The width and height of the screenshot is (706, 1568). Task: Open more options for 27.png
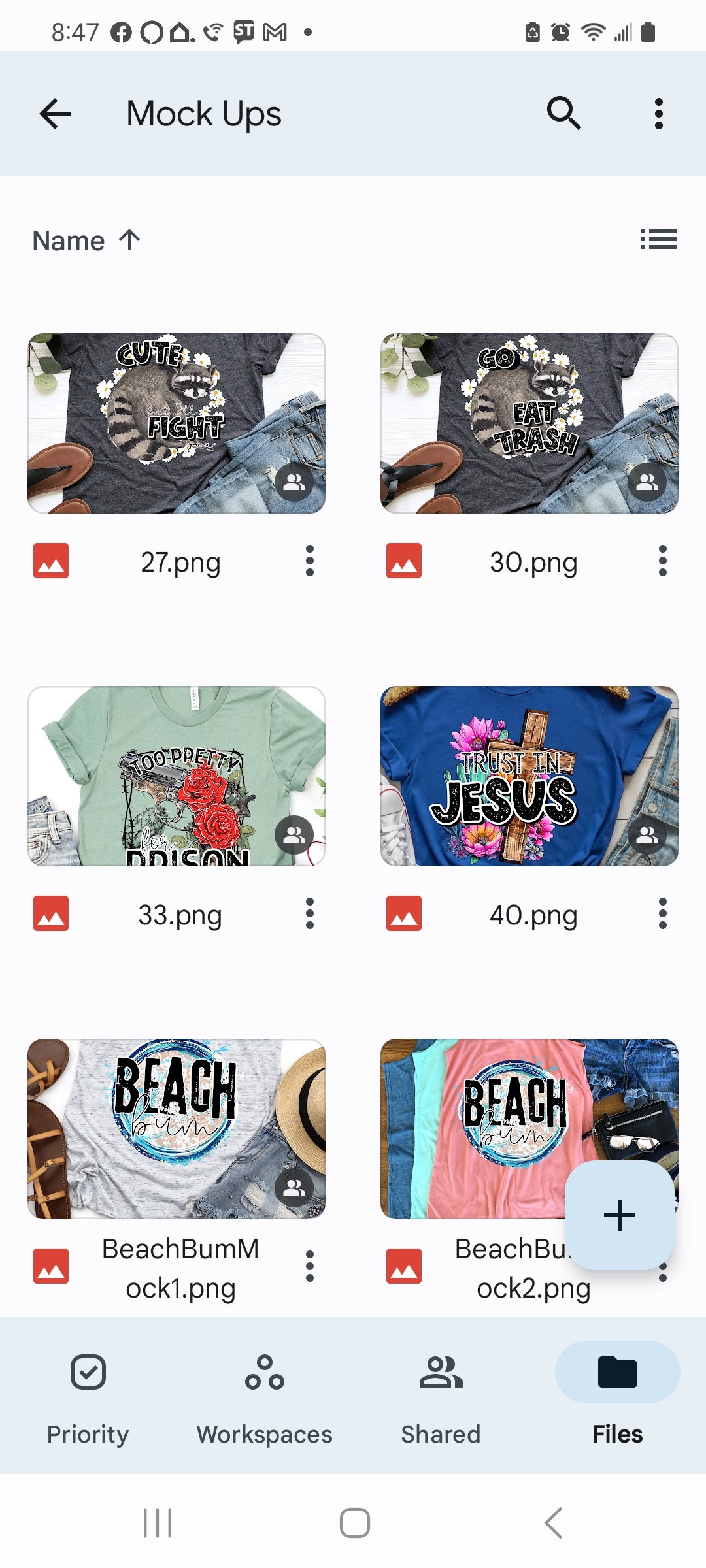point(310,561)
